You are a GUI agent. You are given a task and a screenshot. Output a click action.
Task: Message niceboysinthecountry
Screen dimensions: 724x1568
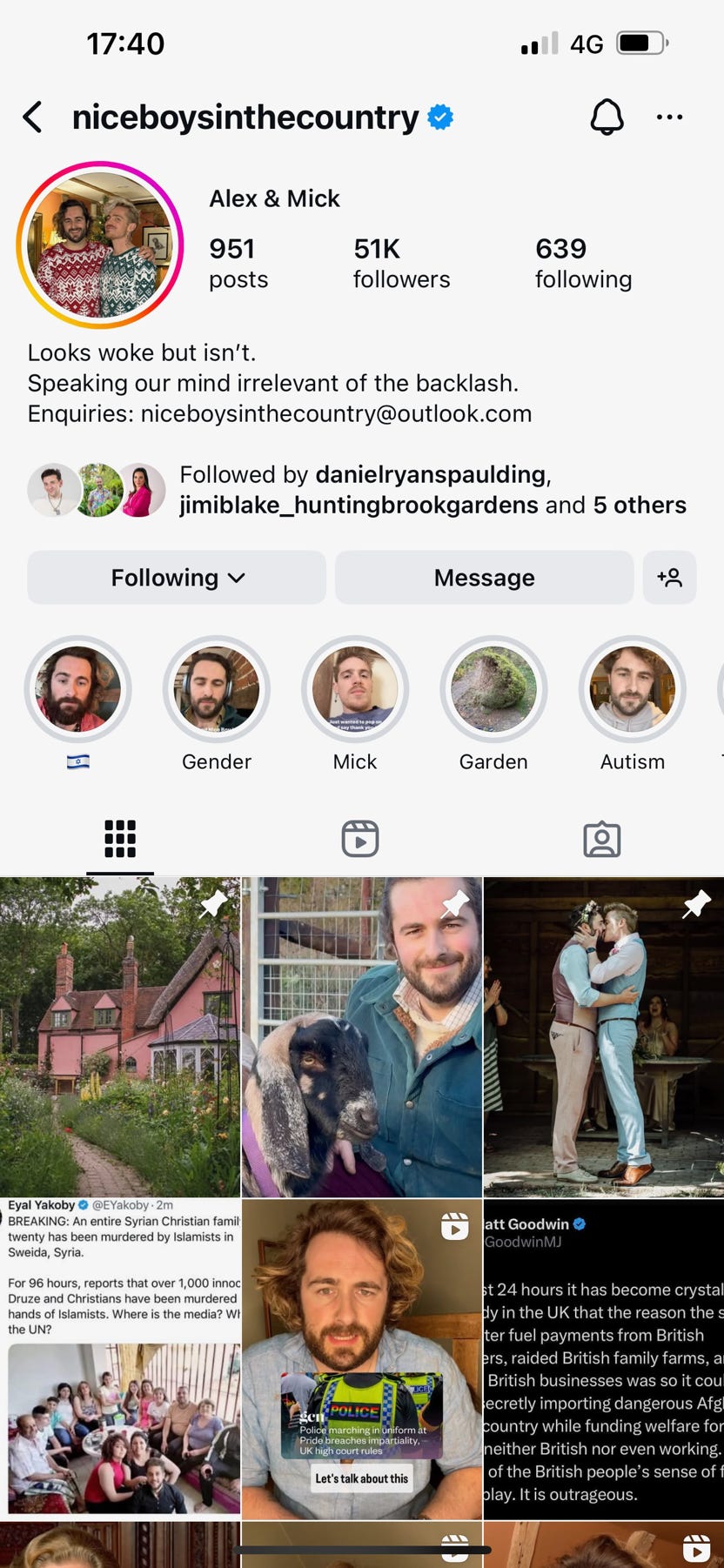[x=484, y=578]
